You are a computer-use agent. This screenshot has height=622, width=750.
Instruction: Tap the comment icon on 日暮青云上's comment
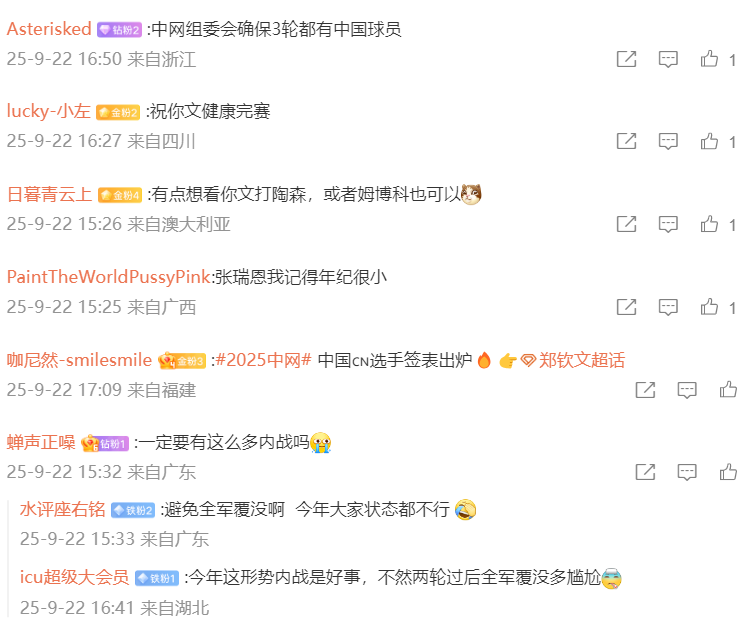(x=668, y=224)
